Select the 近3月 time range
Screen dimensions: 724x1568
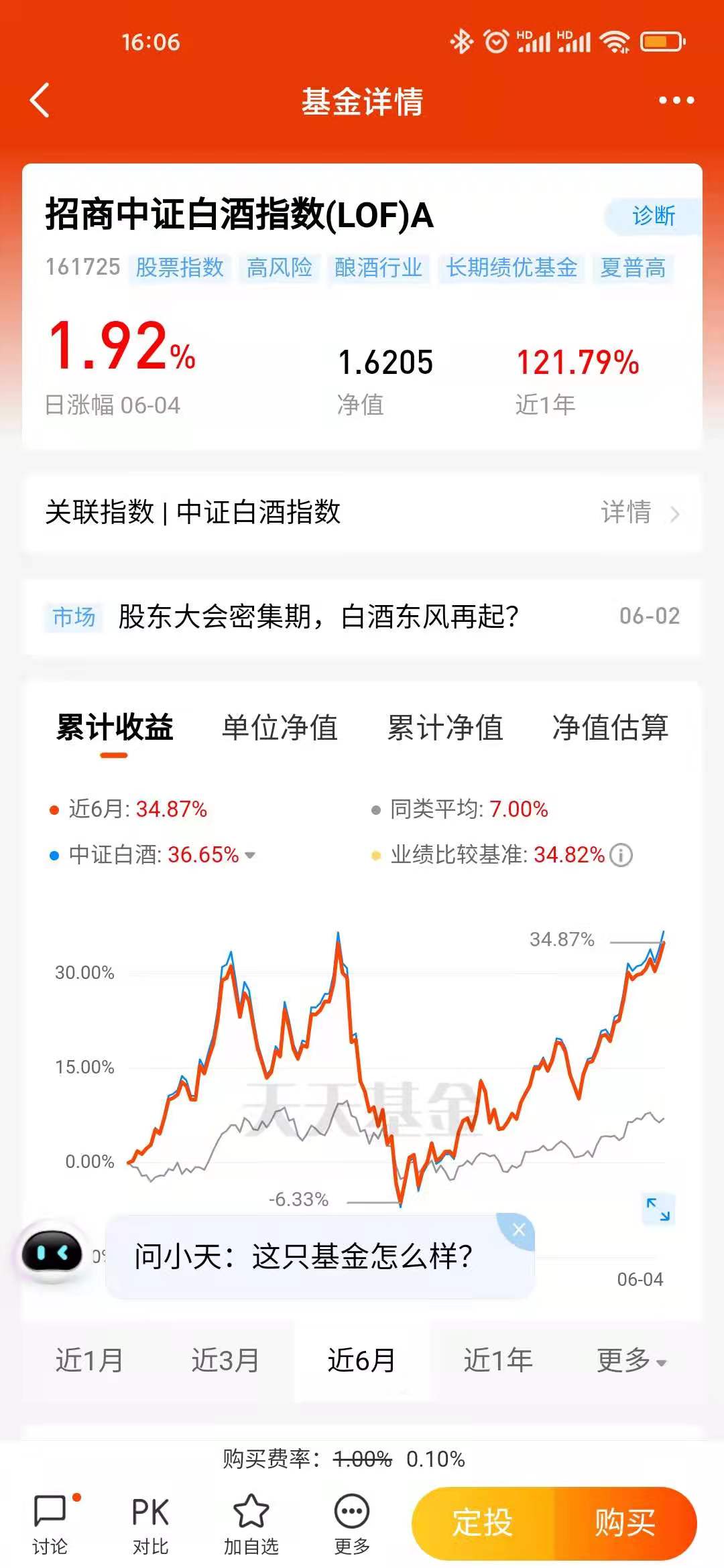pos(225,1360)
